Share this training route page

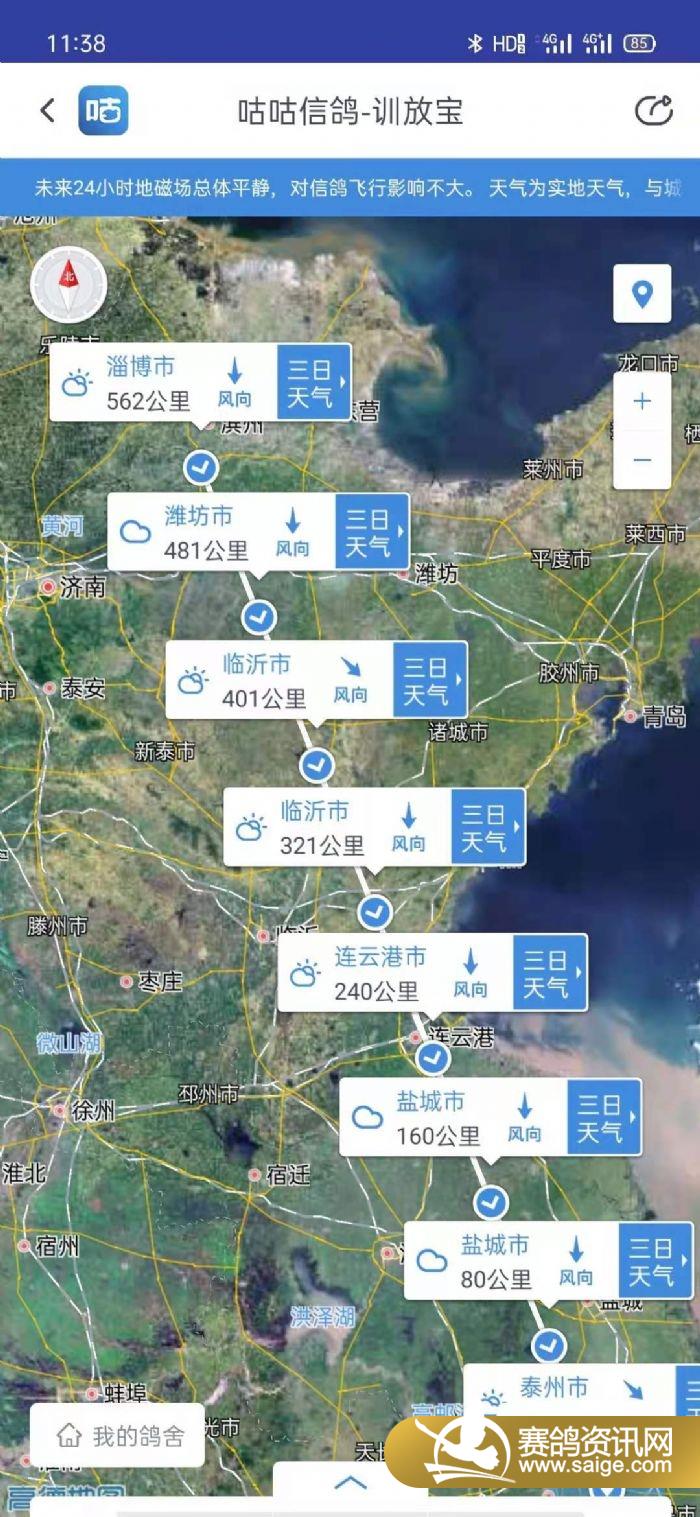tap(654, 110)
